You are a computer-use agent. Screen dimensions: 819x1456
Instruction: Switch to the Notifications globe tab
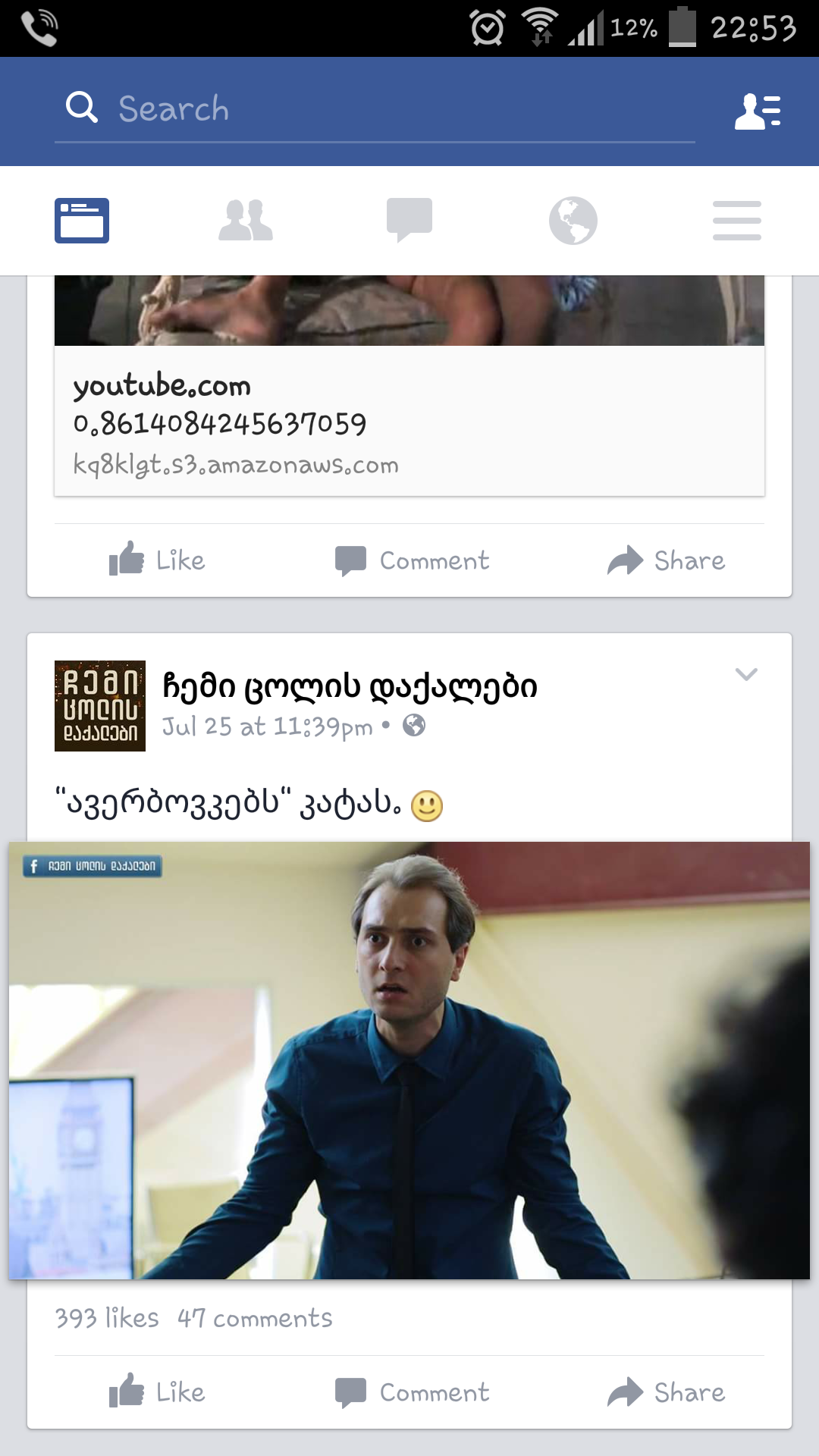pos(573,221)
